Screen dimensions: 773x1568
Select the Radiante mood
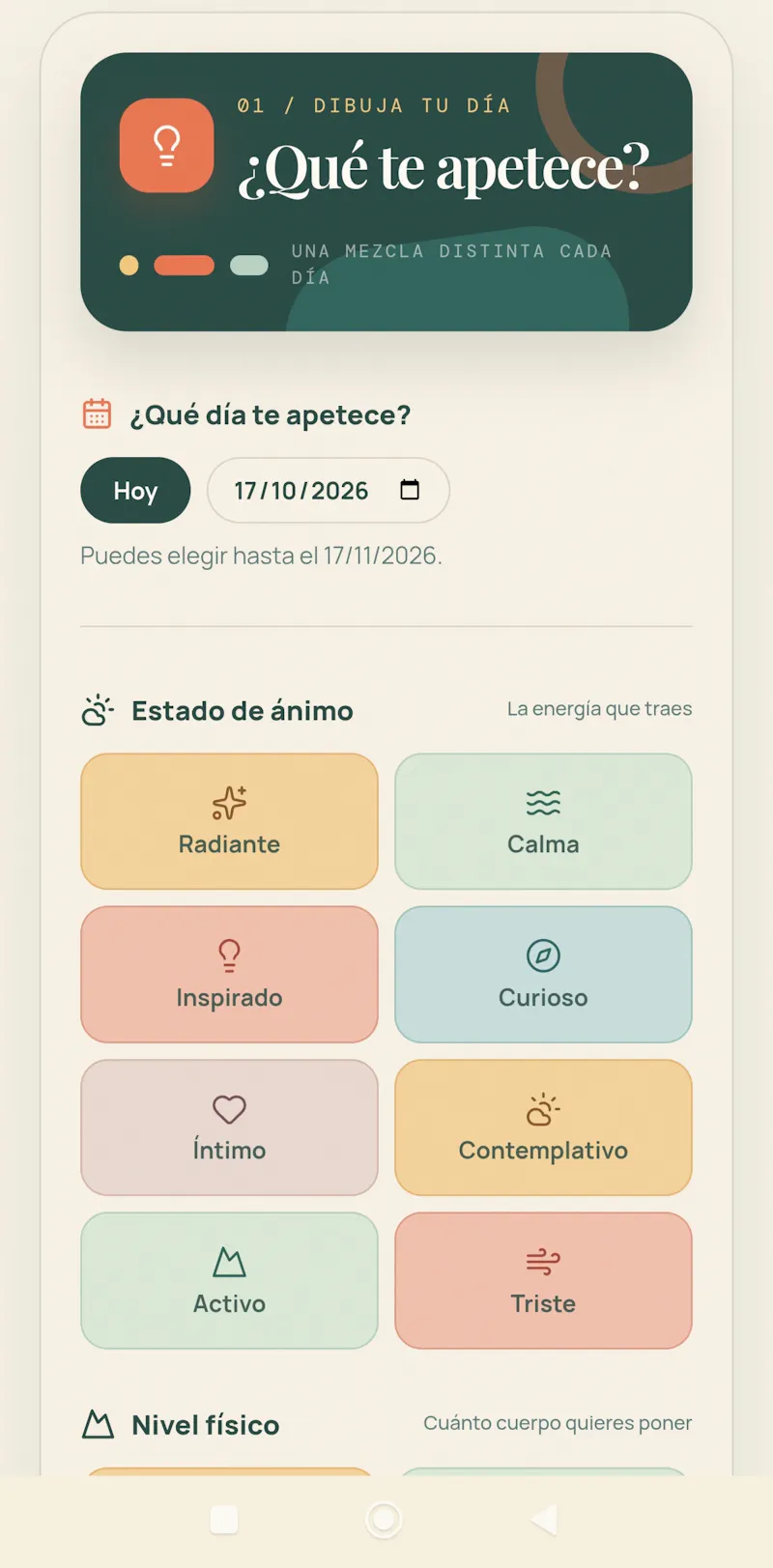coord(229,821)
